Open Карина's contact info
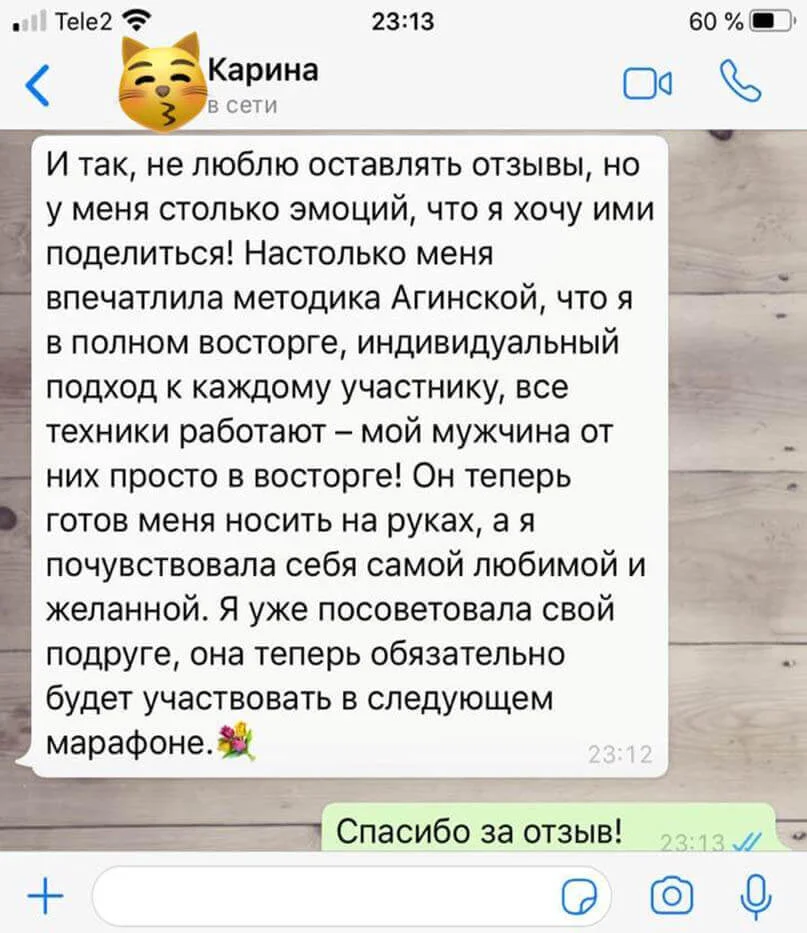This screenshot has height=933, width=807. (x=264, y=84)
